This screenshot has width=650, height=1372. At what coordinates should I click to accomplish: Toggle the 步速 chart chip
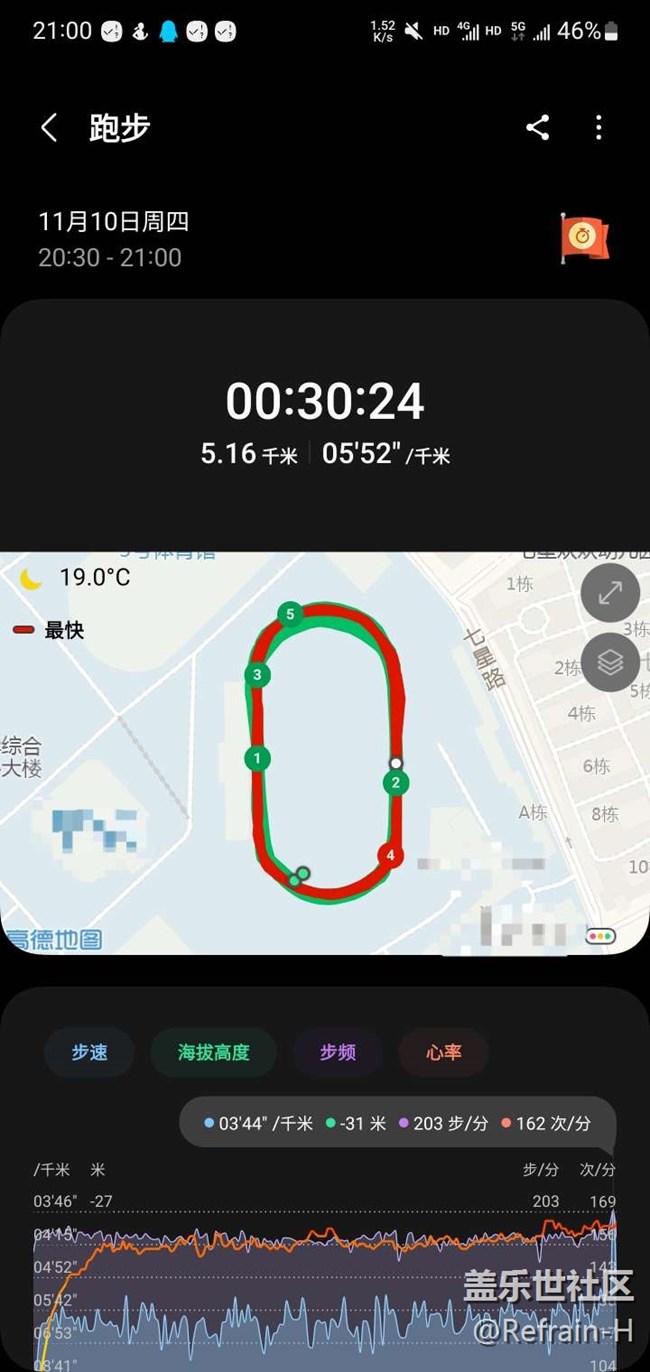coord(89,1052)
